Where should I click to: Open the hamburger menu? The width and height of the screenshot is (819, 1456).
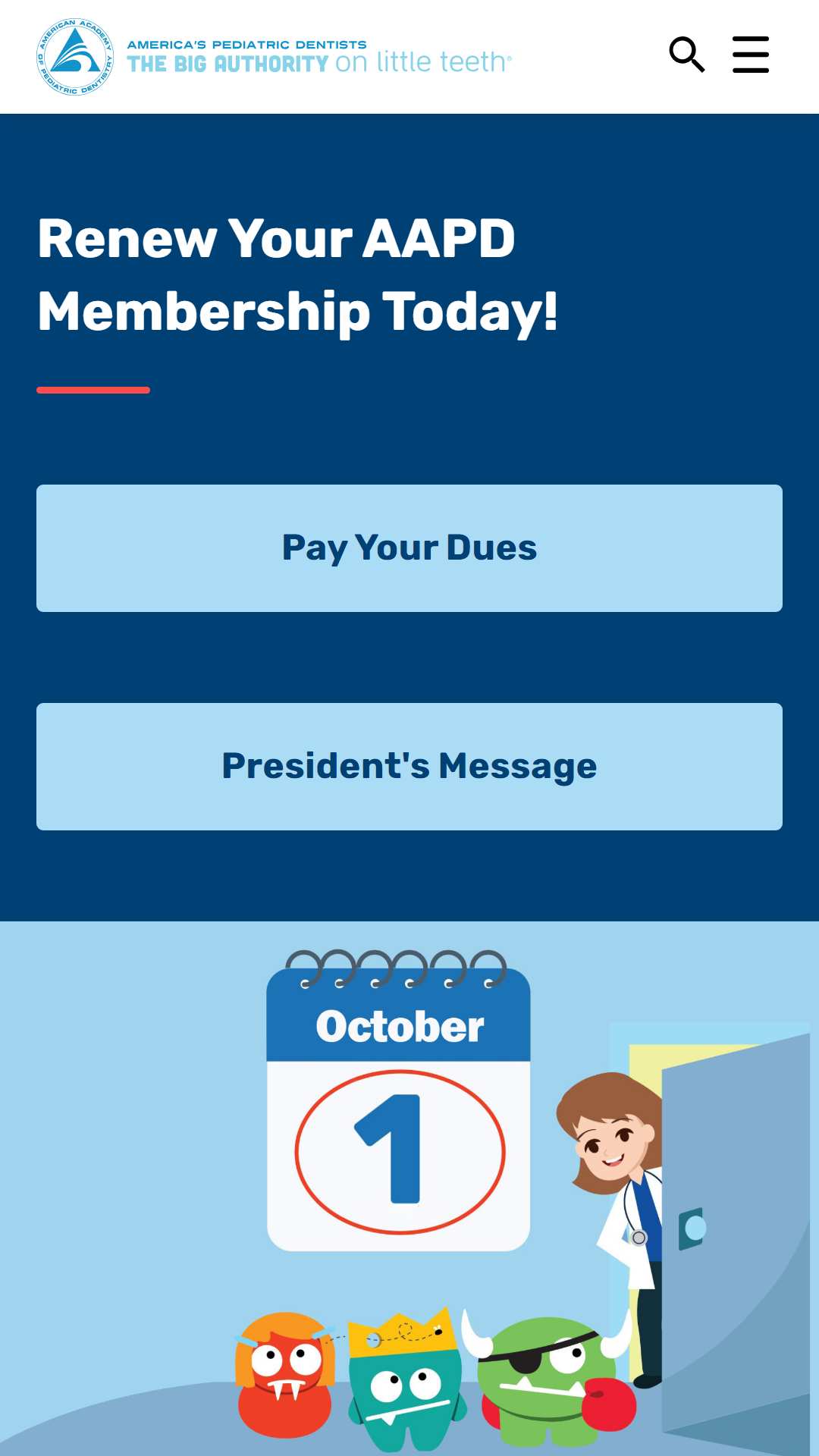click(x=751, y=55)
